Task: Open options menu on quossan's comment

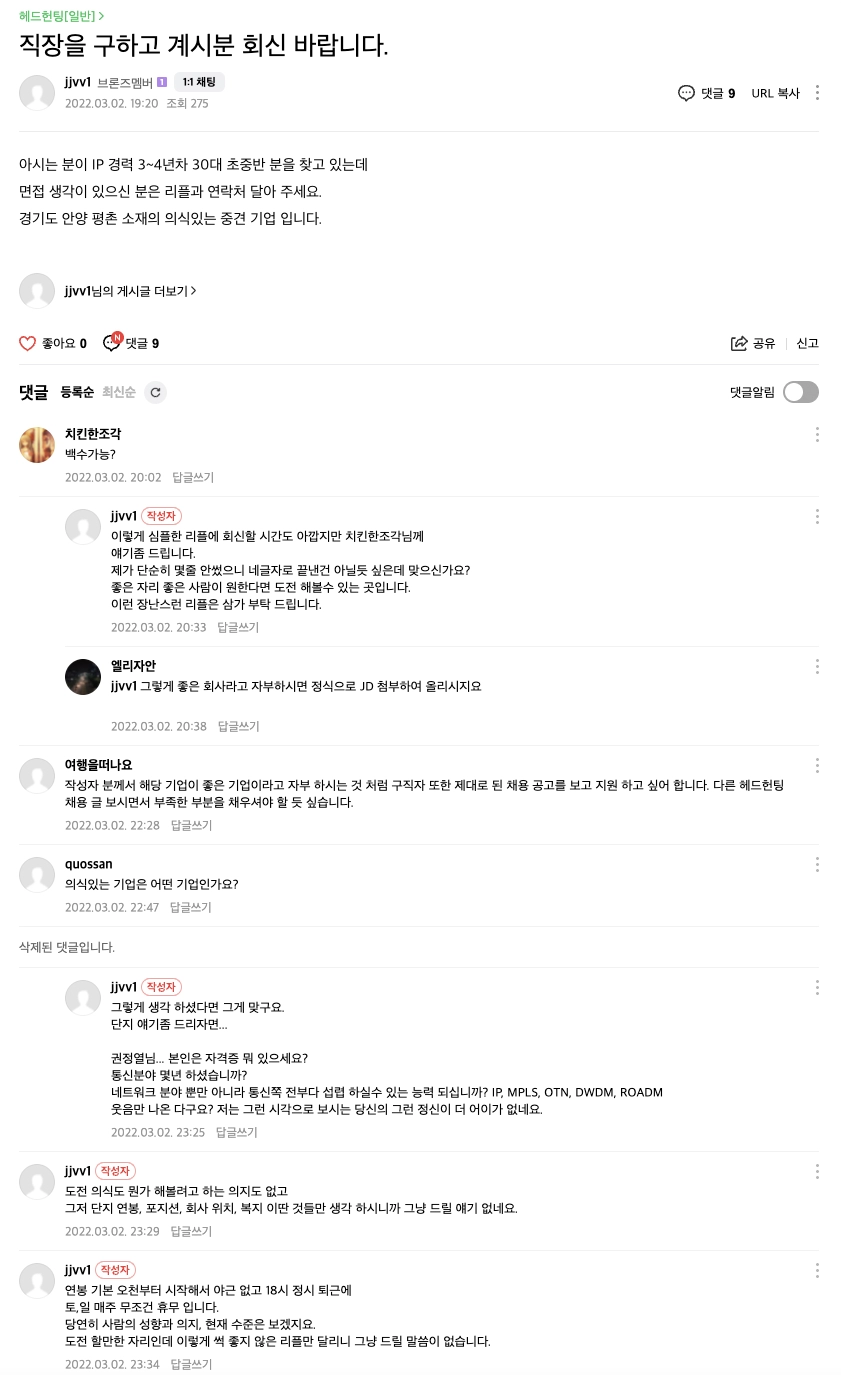Action: [x=817, y=864]
